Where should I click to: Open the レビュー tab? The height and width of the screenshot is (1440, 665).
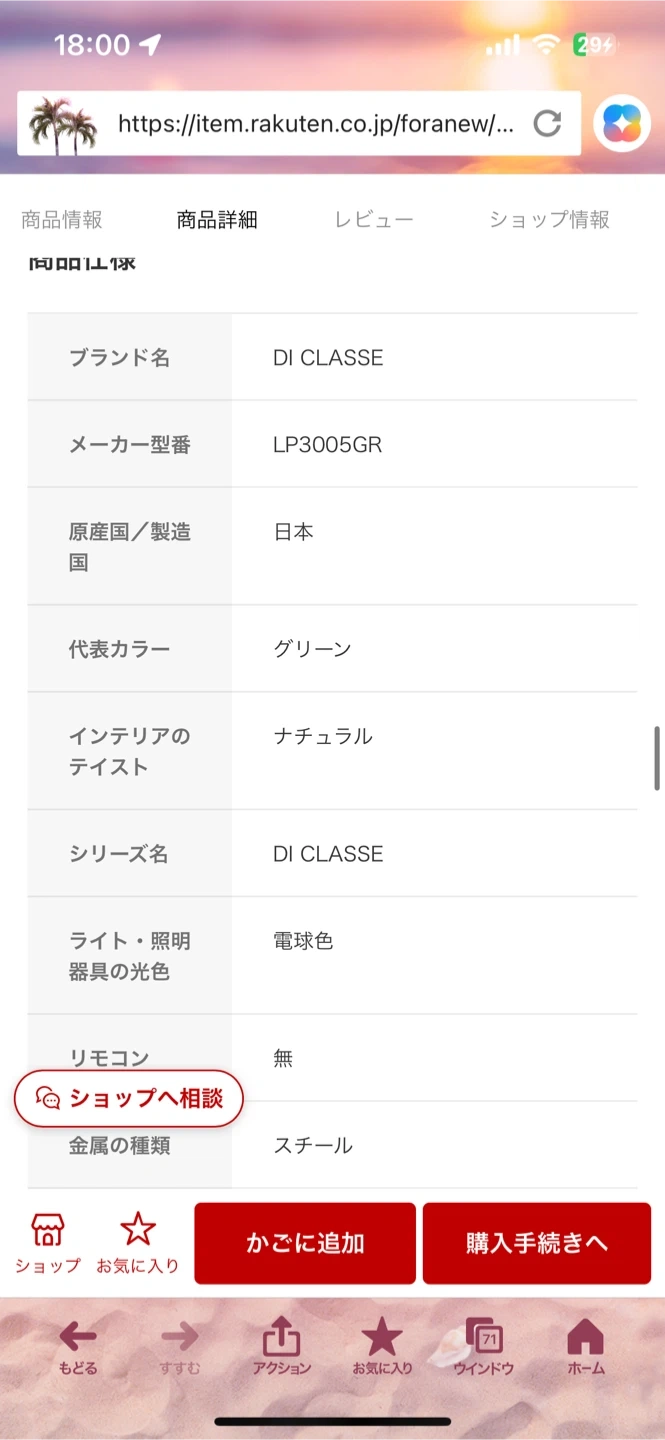[374, 220]
